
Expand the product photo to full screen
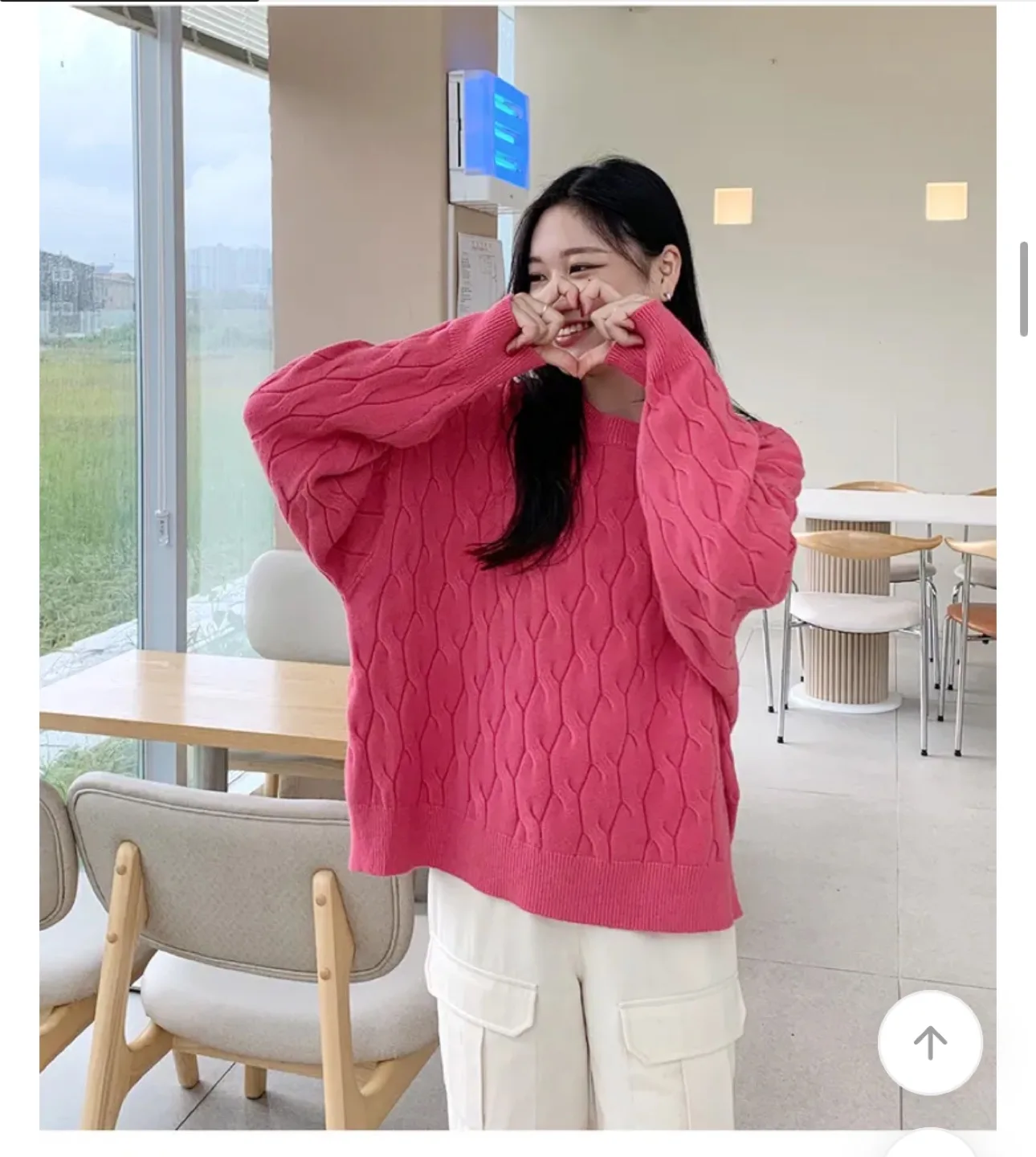(x=518, y=578)
